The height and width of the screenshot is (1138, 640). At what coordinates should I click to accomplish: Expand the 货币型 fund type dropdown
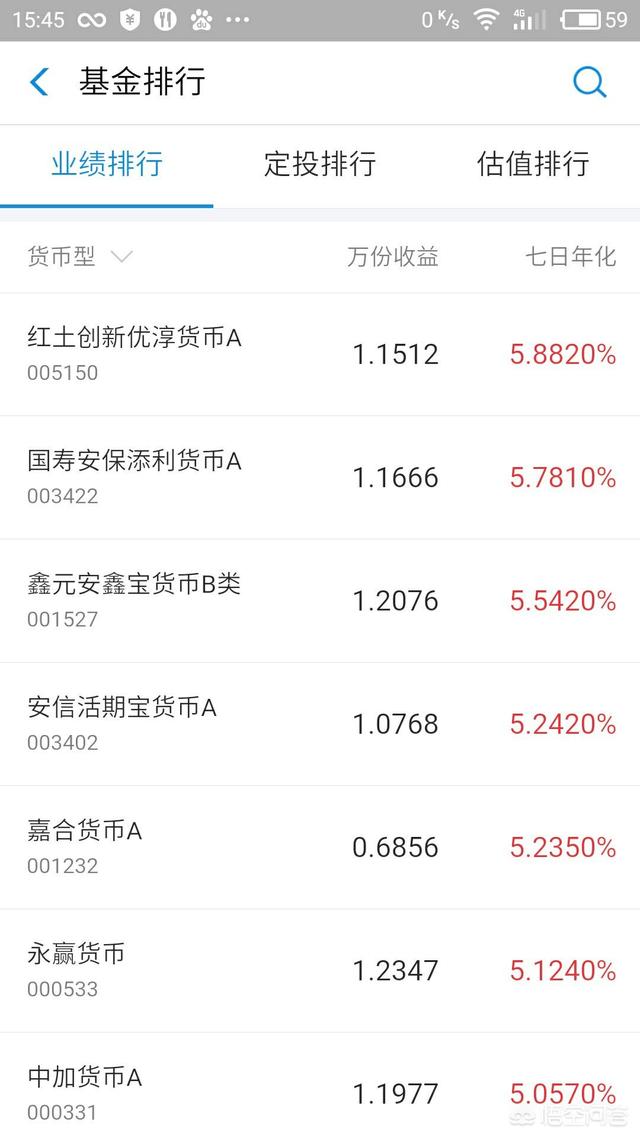point(80,256)
